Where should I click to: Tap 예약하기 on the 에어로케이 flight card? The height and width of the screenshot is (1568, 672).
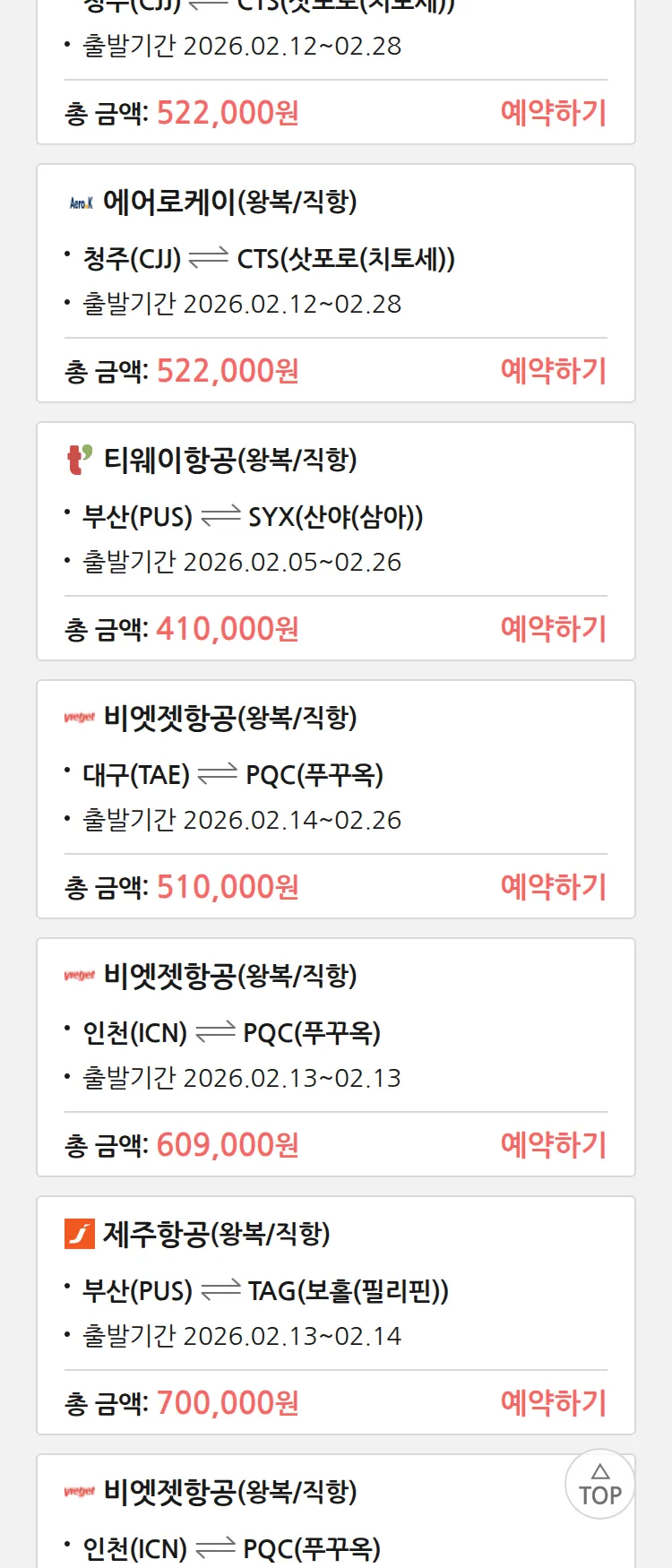coord(553,371)
